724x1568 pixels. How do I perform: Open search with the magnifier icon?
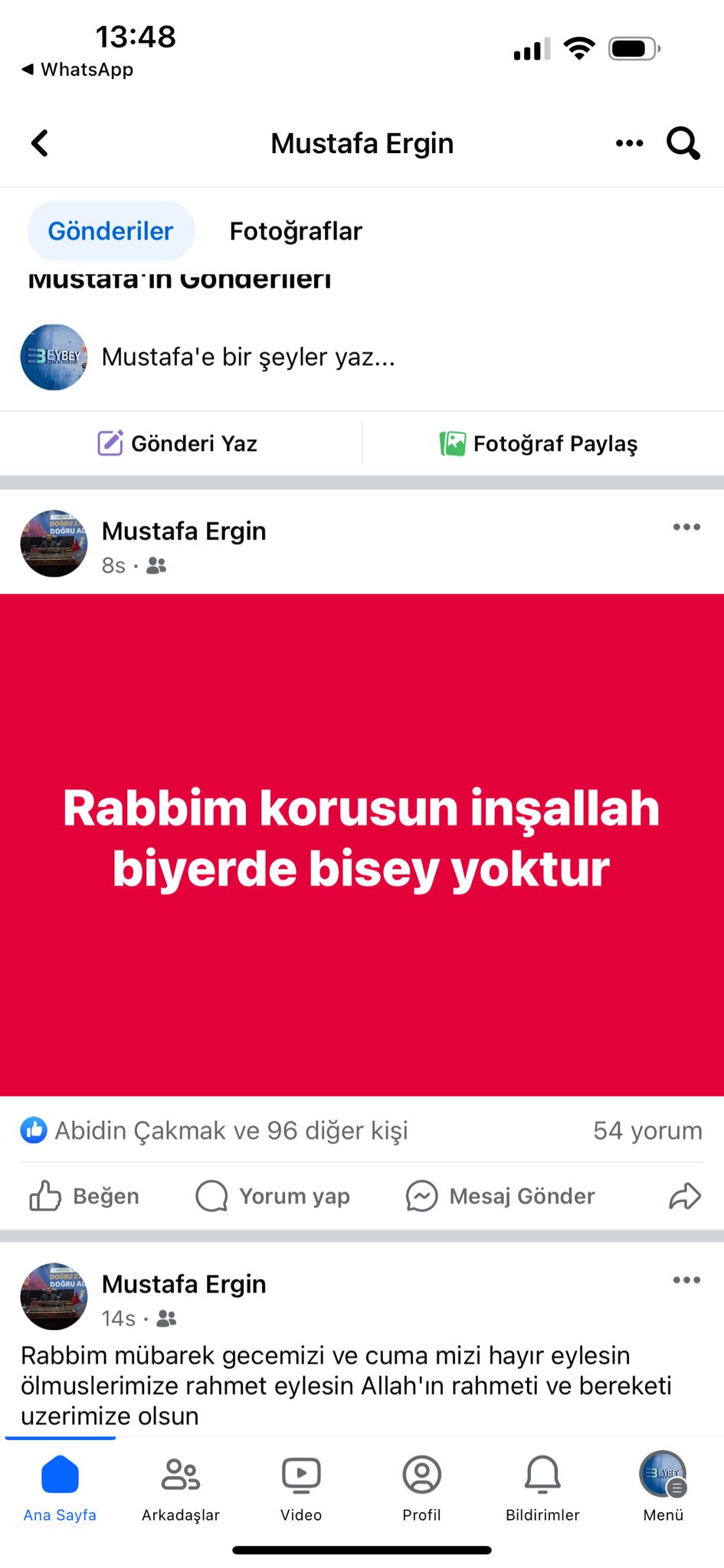[683, 143]
